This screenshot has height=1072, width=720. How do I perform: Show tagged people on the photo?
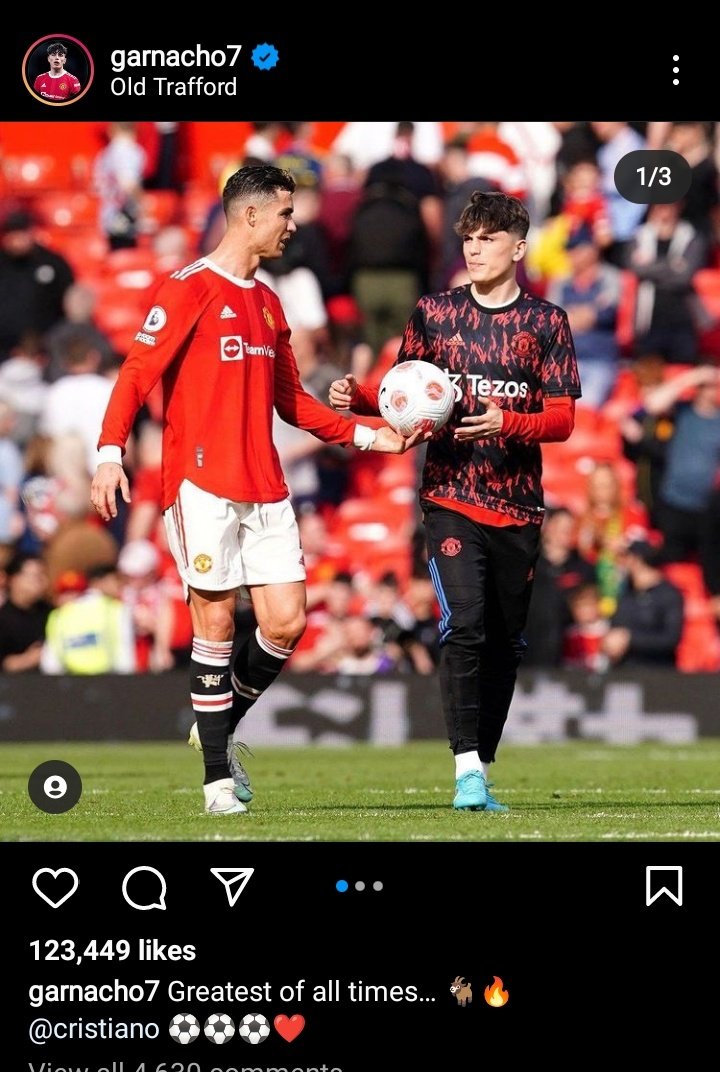point(55,787)
